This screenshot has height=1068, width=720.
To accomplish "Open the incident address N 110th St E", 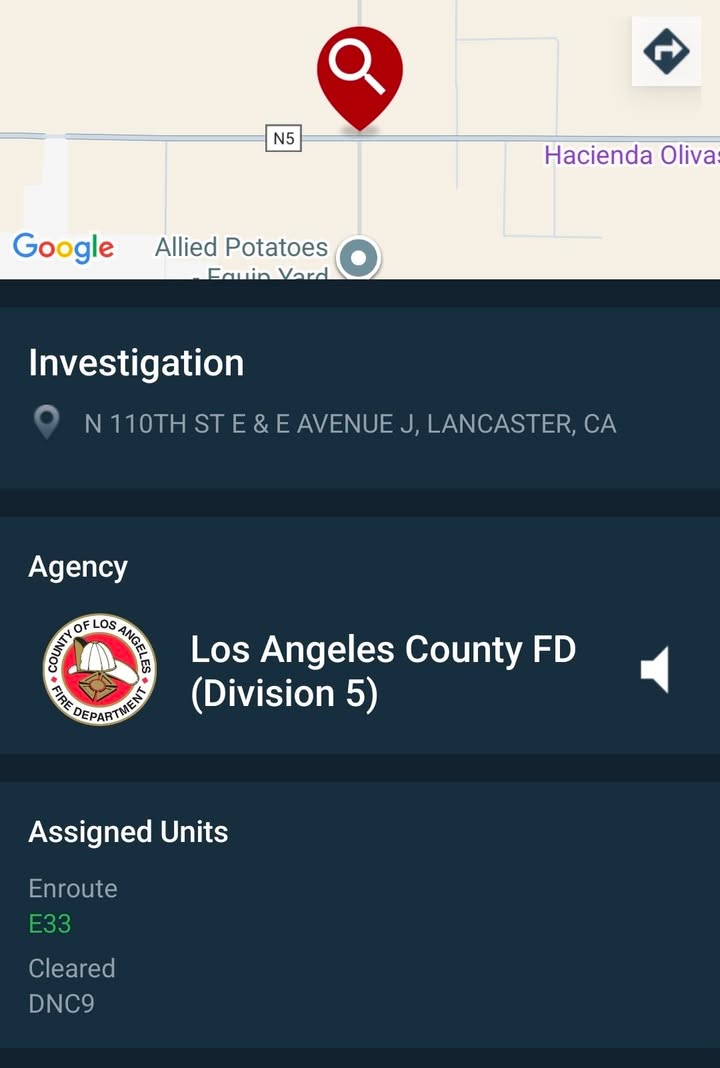I will [350, 424].
